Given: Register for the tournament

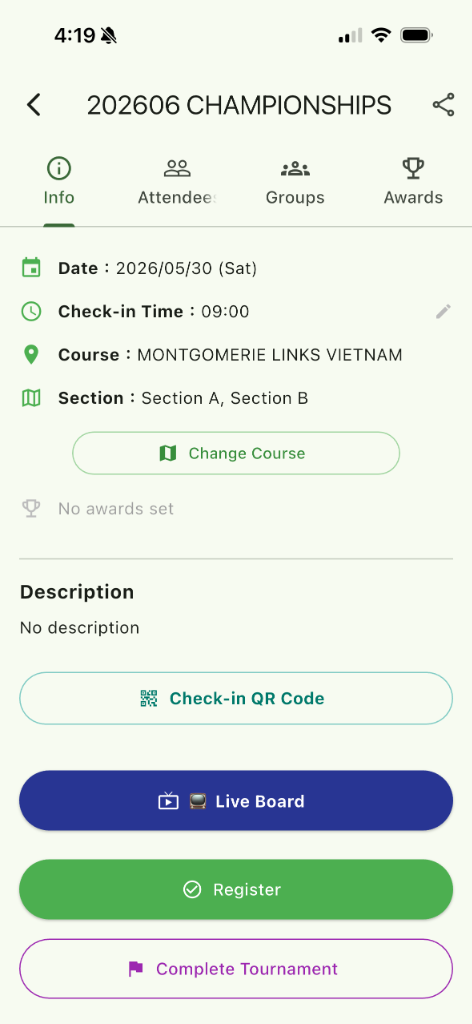Looking at the screenshot, I should click(x=236, y=889).
